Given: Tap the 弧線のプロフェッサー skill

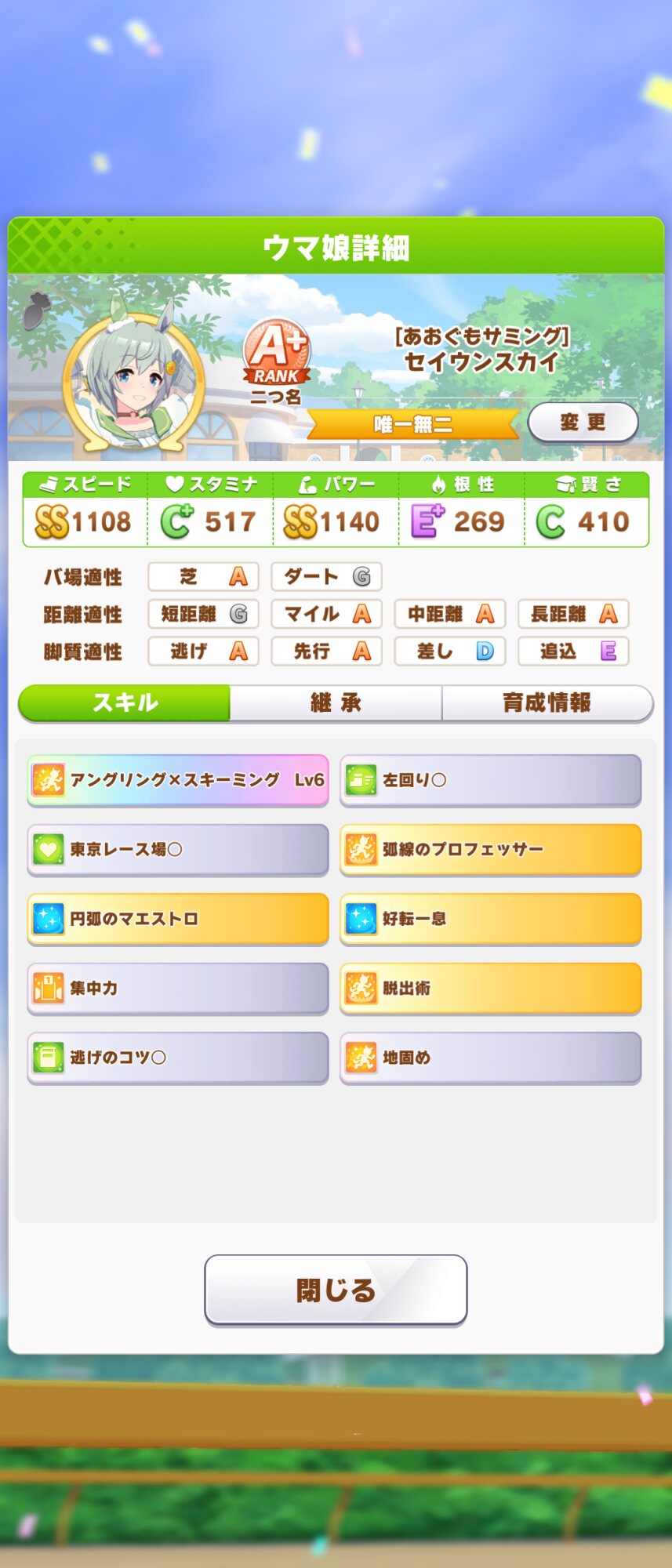Looking at the screenshot, I should pos(490,849).
